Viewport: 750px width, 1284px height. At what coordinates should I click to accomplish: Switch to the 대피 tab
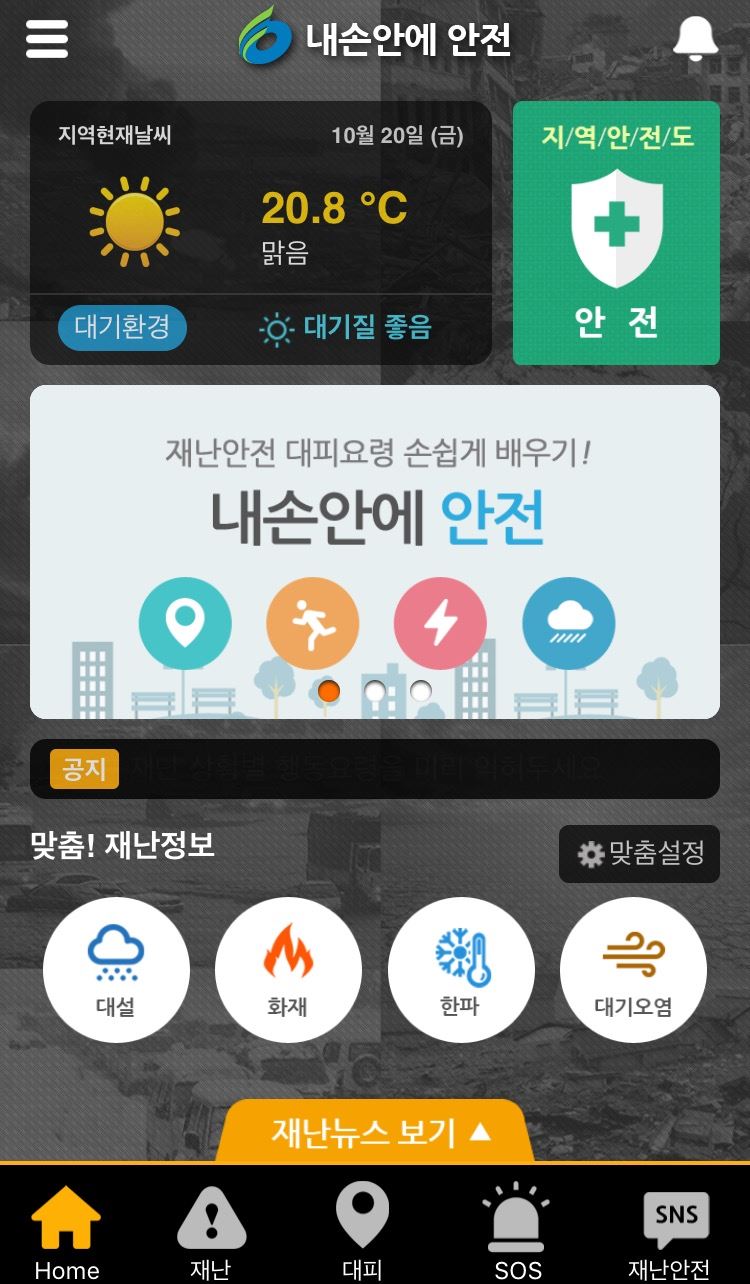tap(362, 1232)
